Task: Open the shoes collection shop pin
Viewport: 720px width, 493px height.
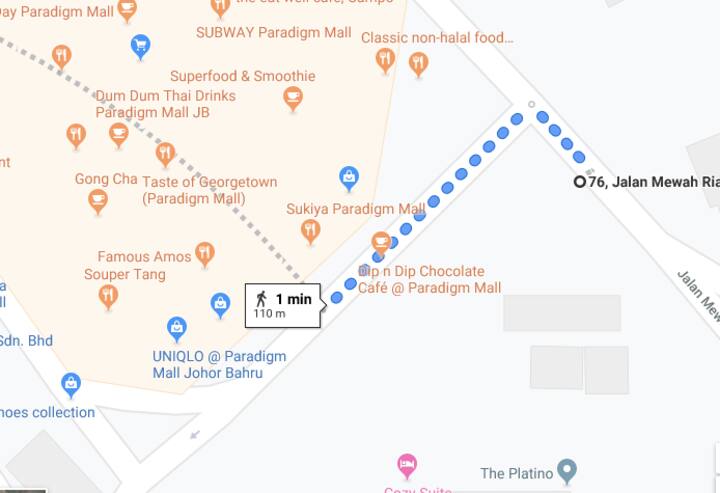Action: [70, 383]
